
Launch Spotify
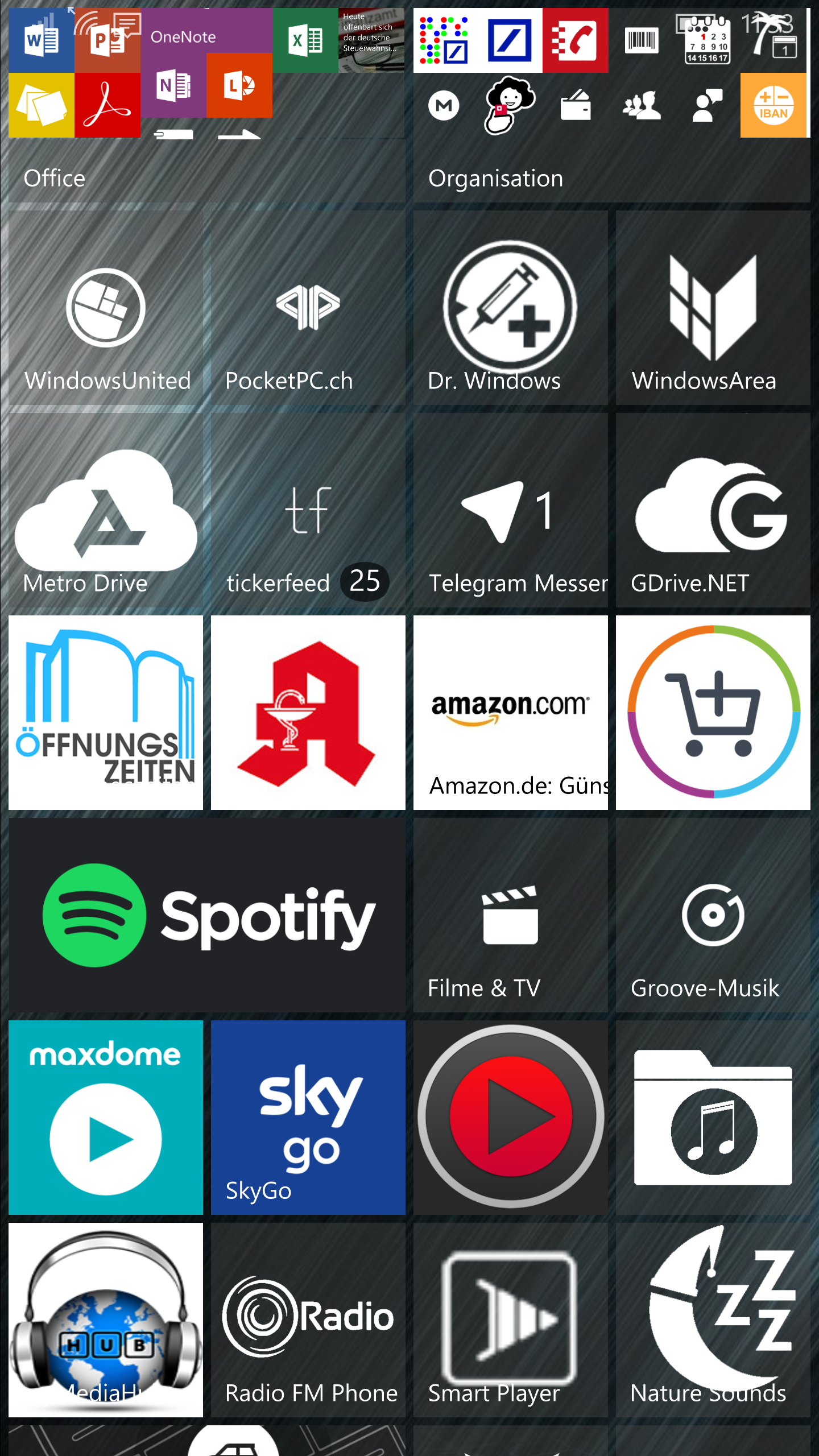(207, 915)
